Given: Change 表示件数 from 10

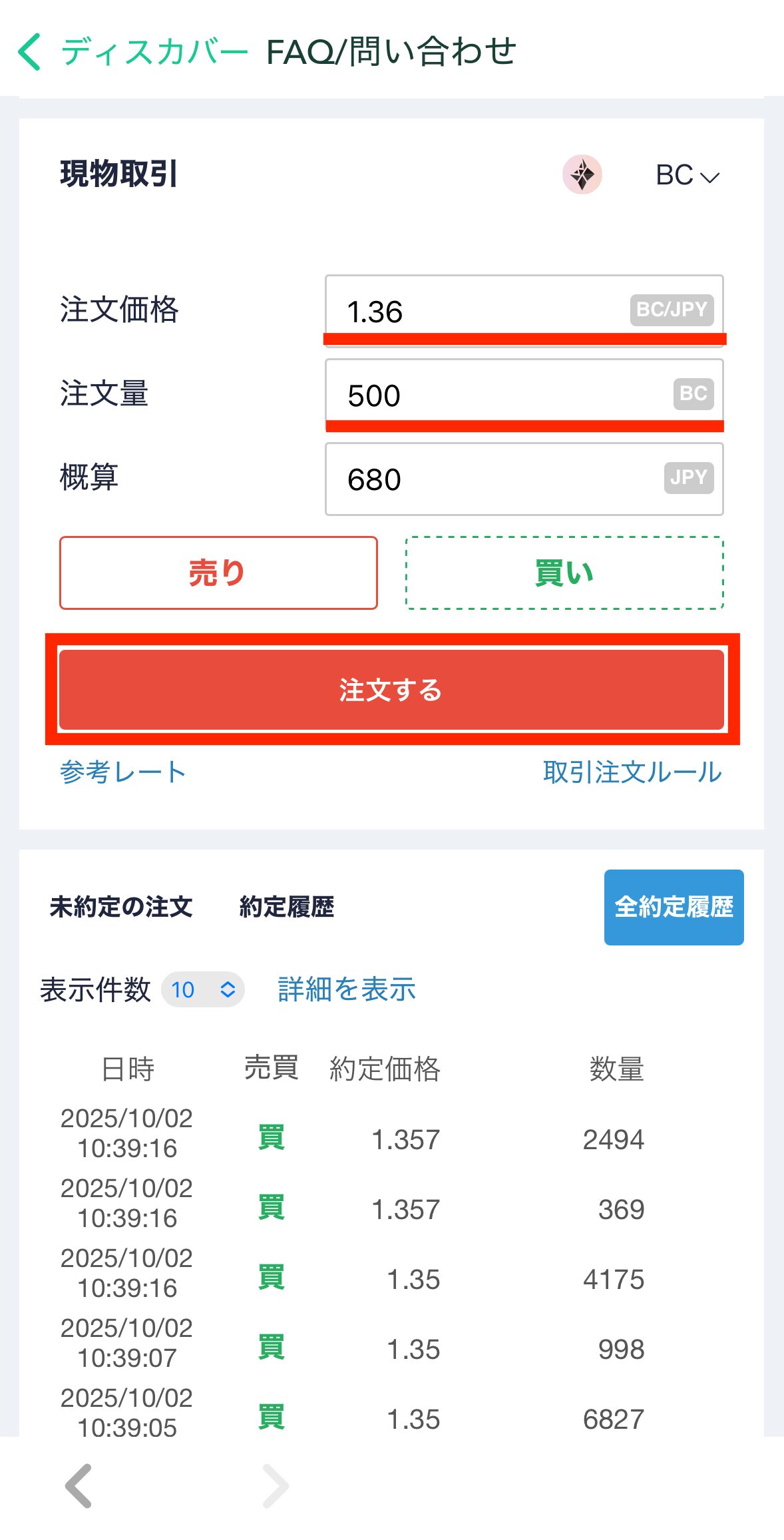Looking at the screenshot, I should [x=203, y=989].
